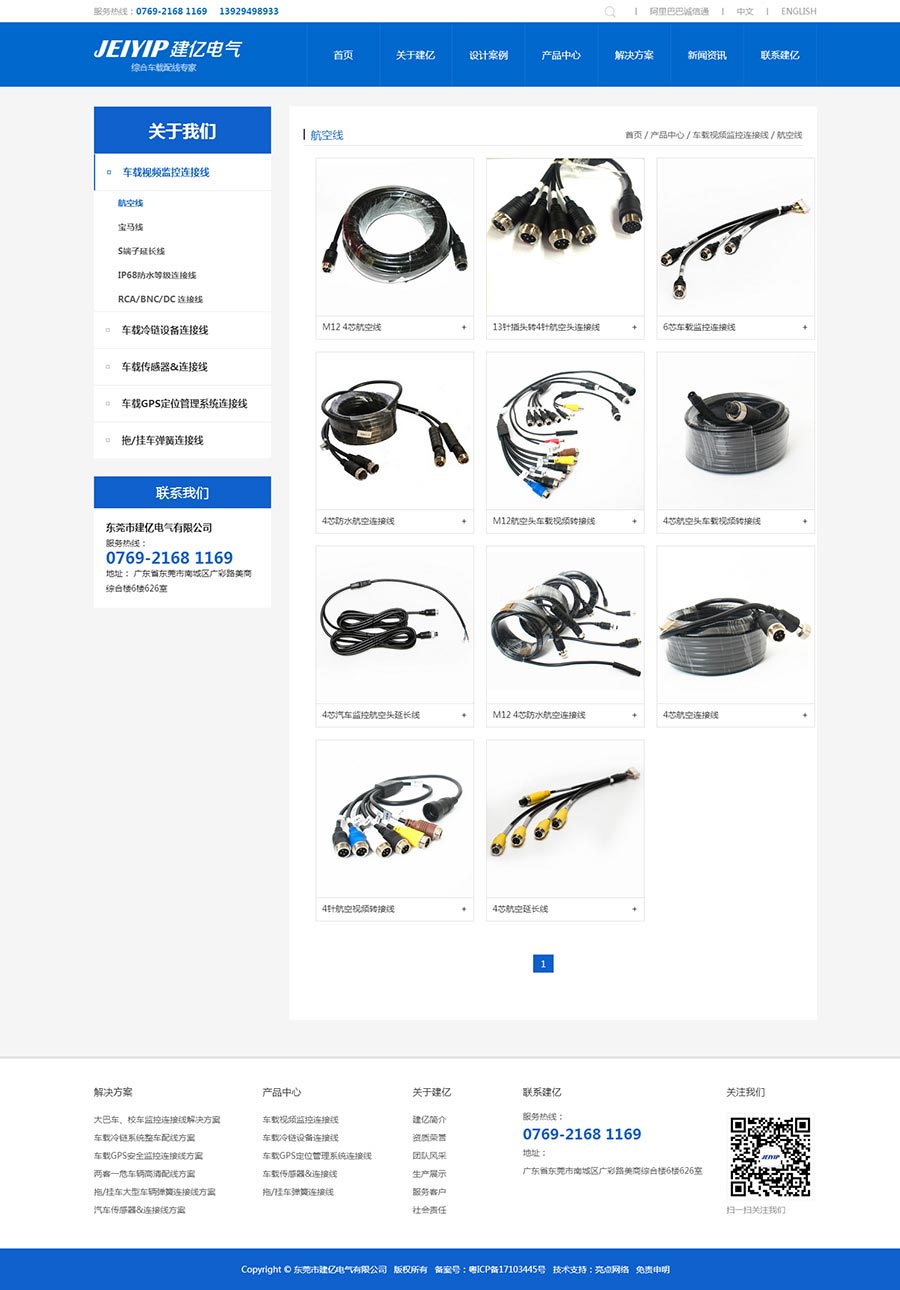The image size is (900, 1290).
Task: Open 拖/挂车弹簧连接线 category
Action: [x=162, y=440]
